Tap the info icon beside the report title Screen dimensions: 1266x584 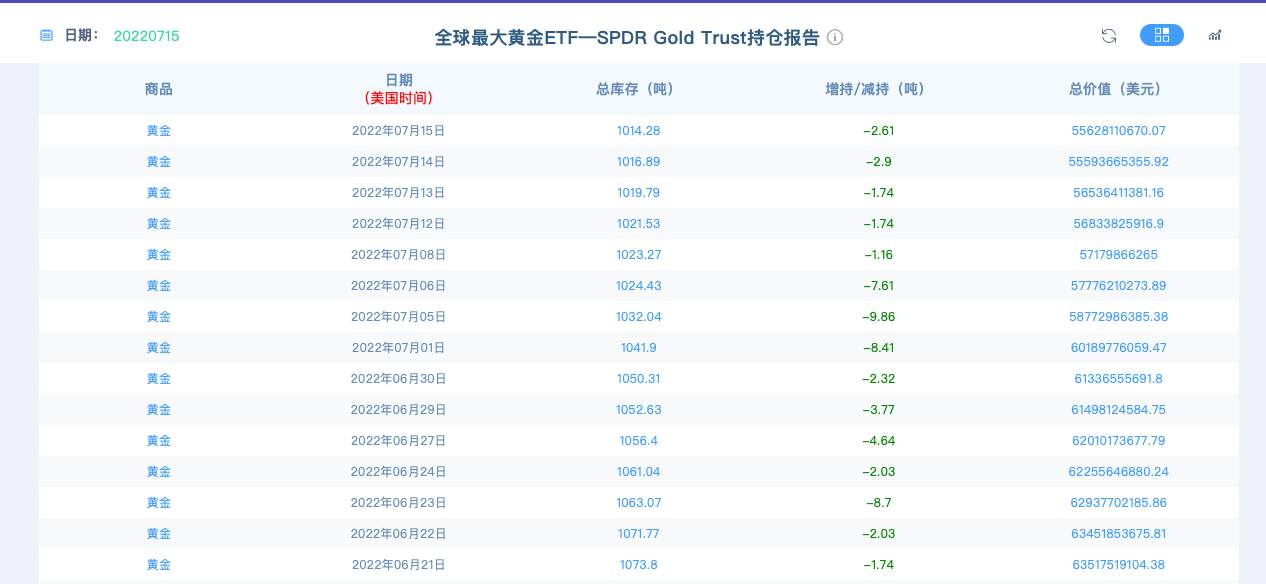point(835,37)
